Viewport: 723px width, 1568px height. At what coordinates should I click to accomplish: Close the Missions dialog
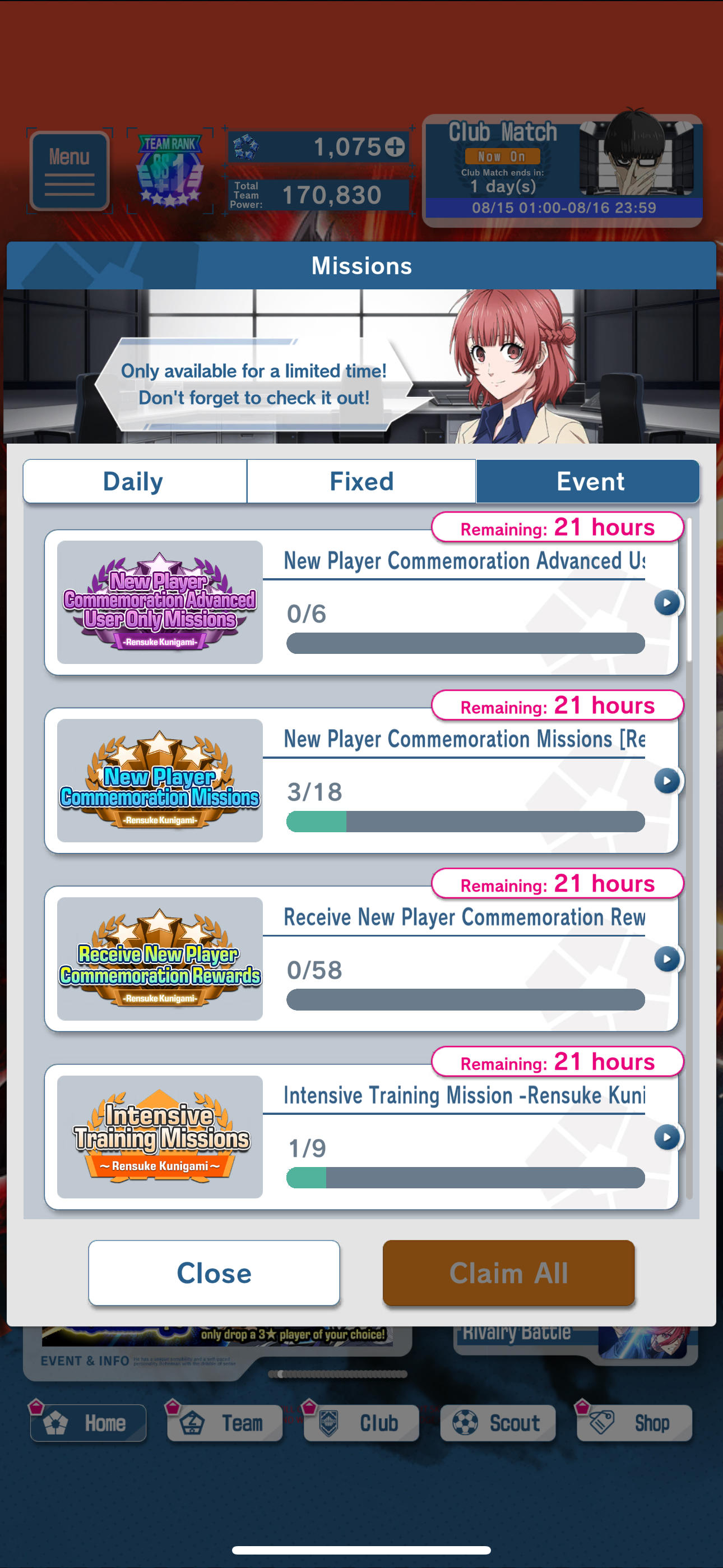[x=214, y=1273]
